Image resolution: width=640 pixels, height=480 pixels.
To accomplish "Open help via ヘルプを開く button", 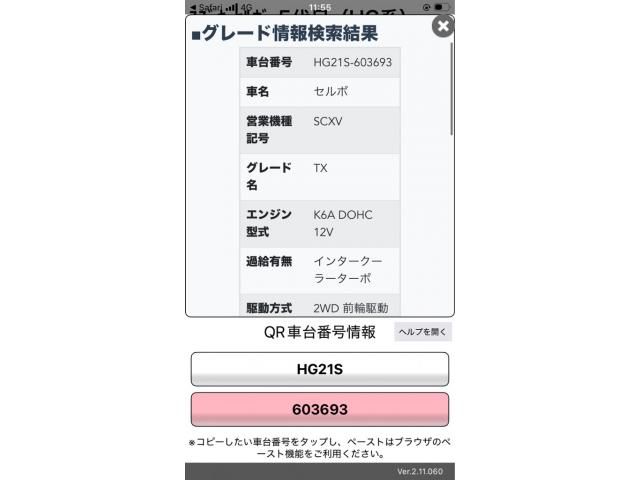I will [x=424, y=332].
